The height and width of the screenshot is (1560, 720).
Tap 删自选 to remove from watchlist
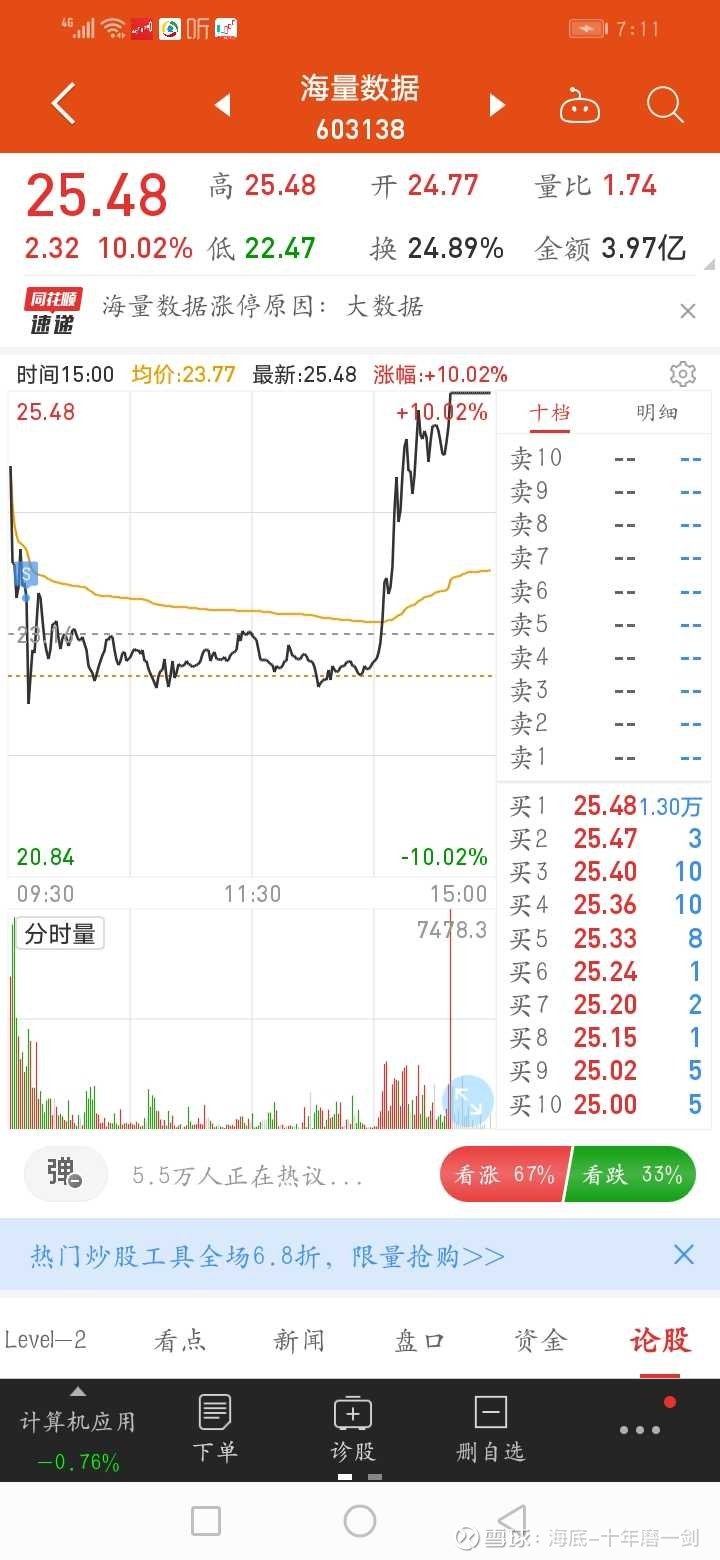pyautogui.click(x=490, y=1429)
